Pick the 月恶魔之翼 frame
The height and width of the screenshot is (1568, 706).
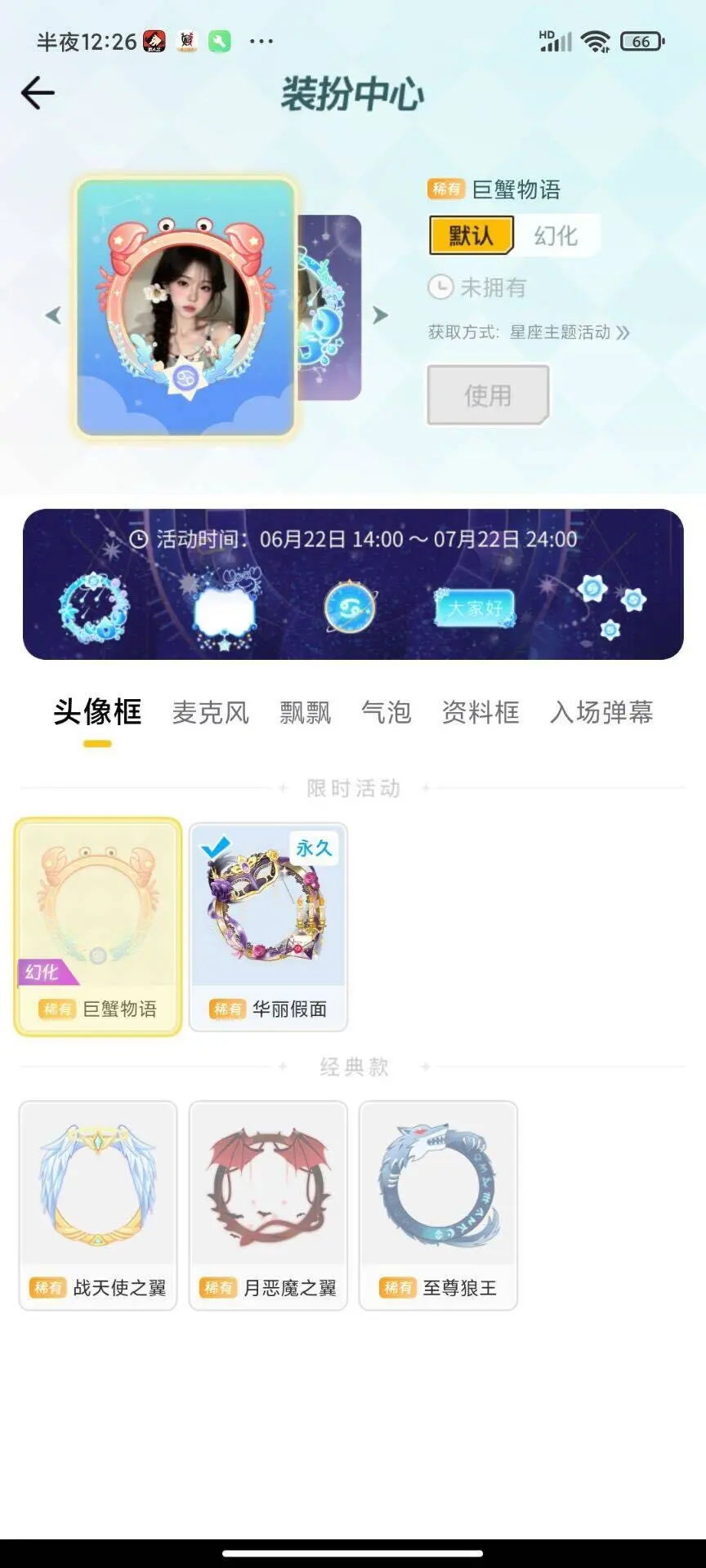pyautogui.click(x=268, y=1205)
